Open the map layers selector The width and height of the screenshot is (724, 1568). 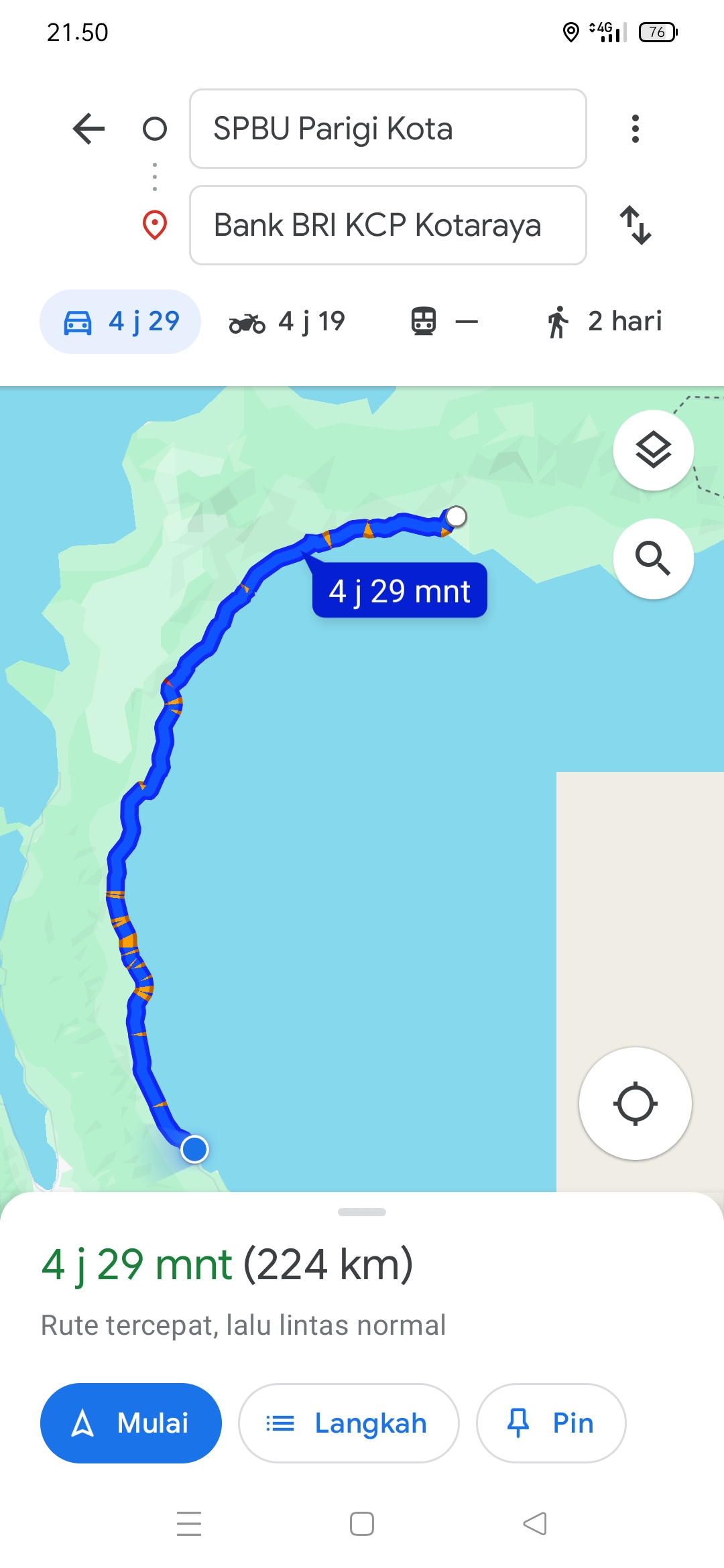coord(654,450)
